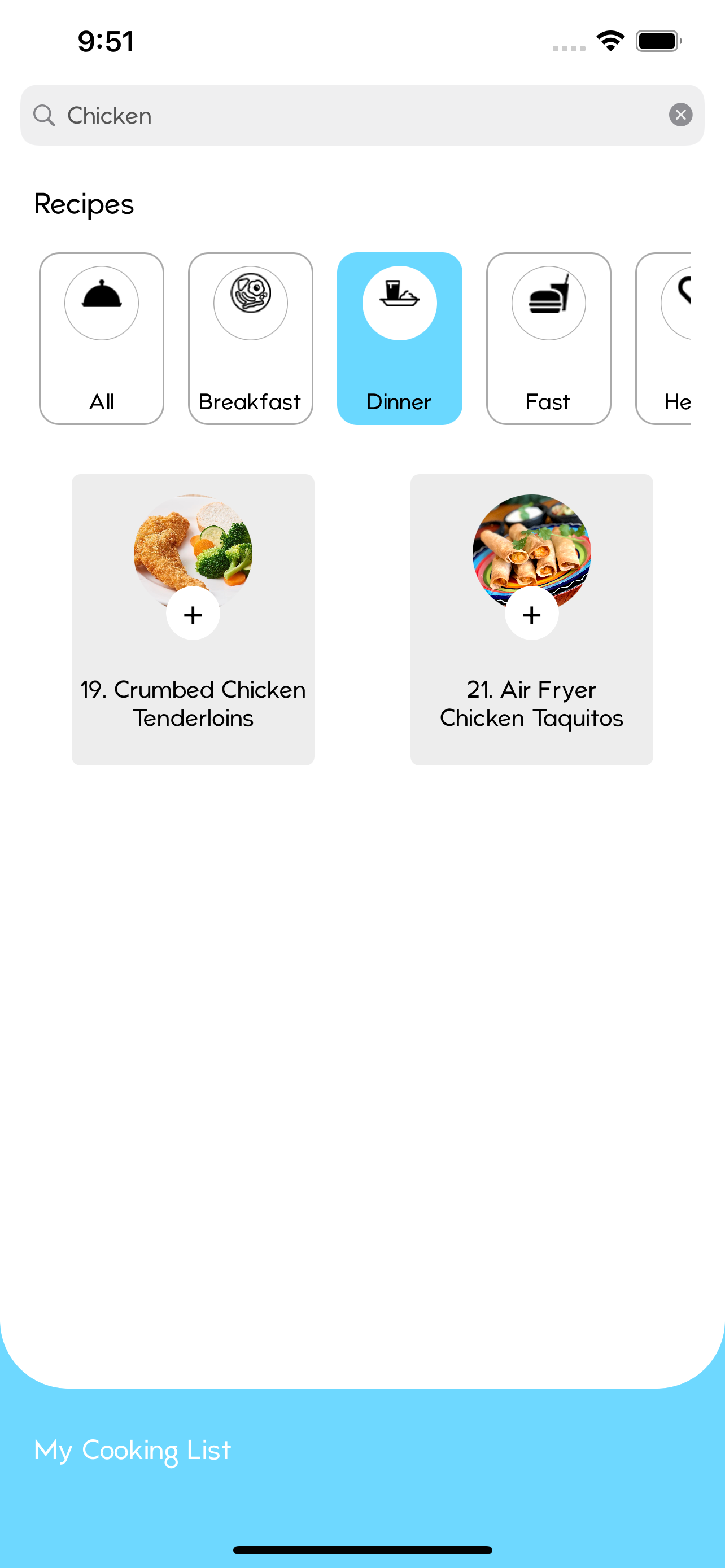Filter recipes by Fast category
Screen dimensions: 725x1568
pos(548,339)
